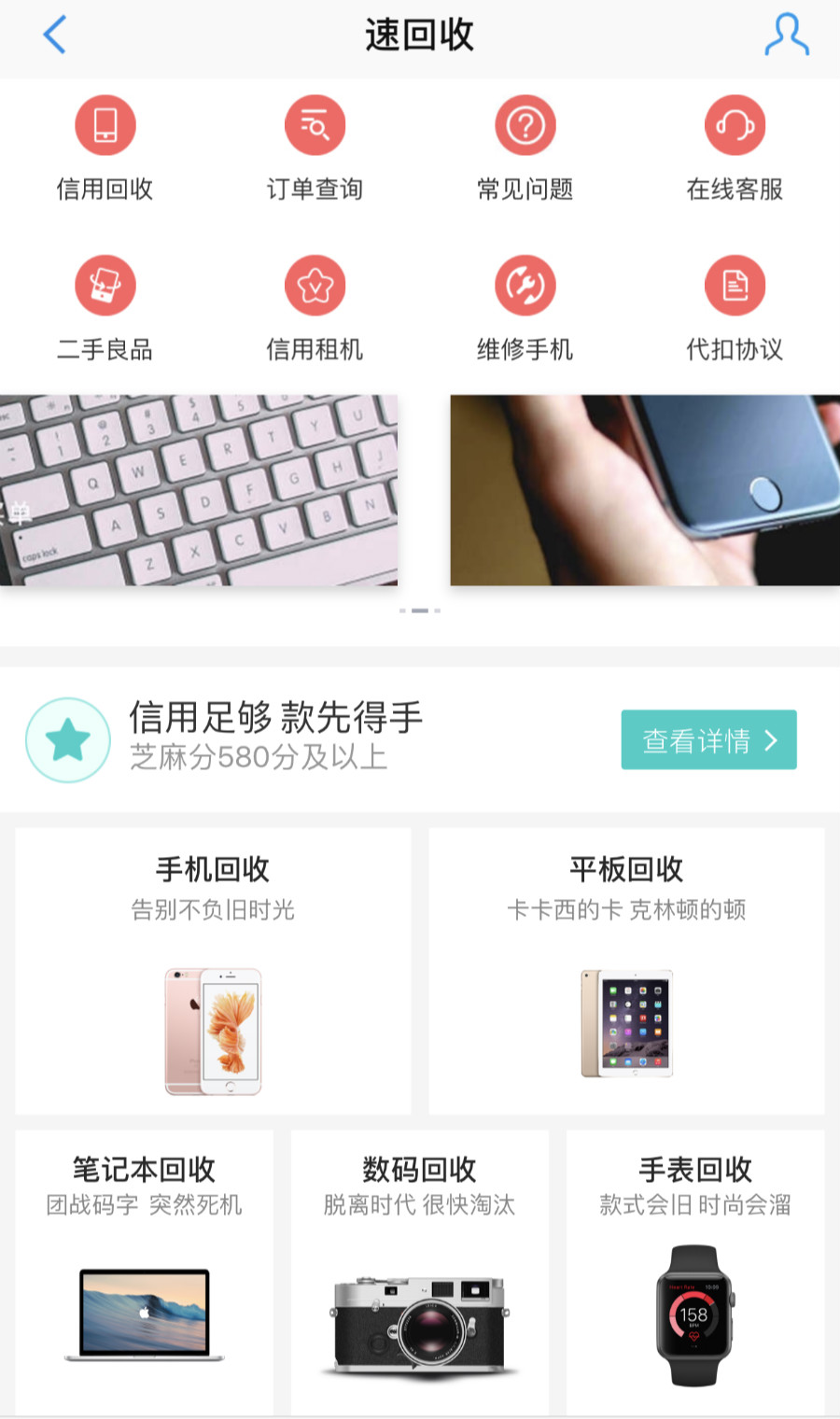
Task: Open the user profile icon
Action: 786,35
